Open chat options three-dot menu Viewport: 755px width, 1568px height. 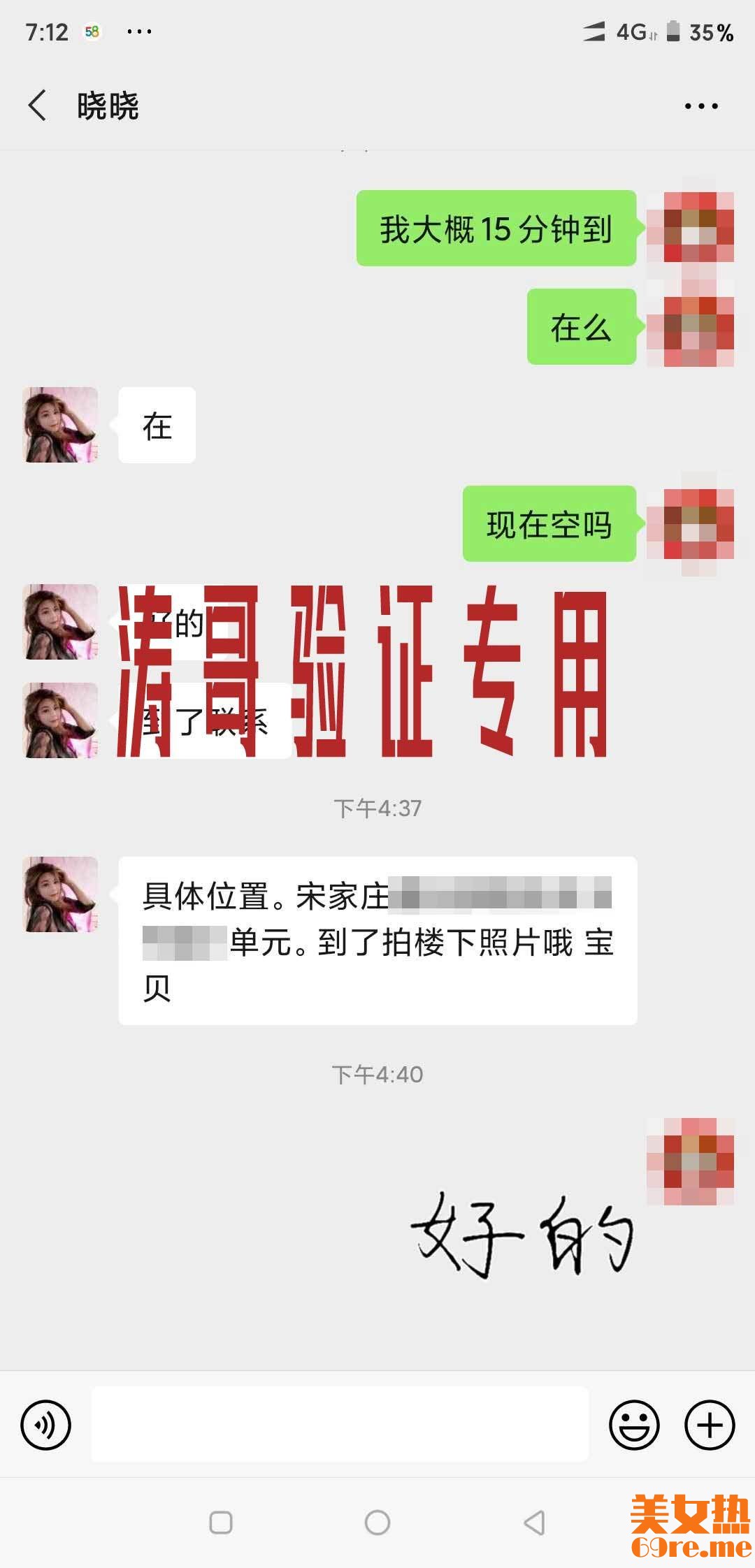click(700, 107)
